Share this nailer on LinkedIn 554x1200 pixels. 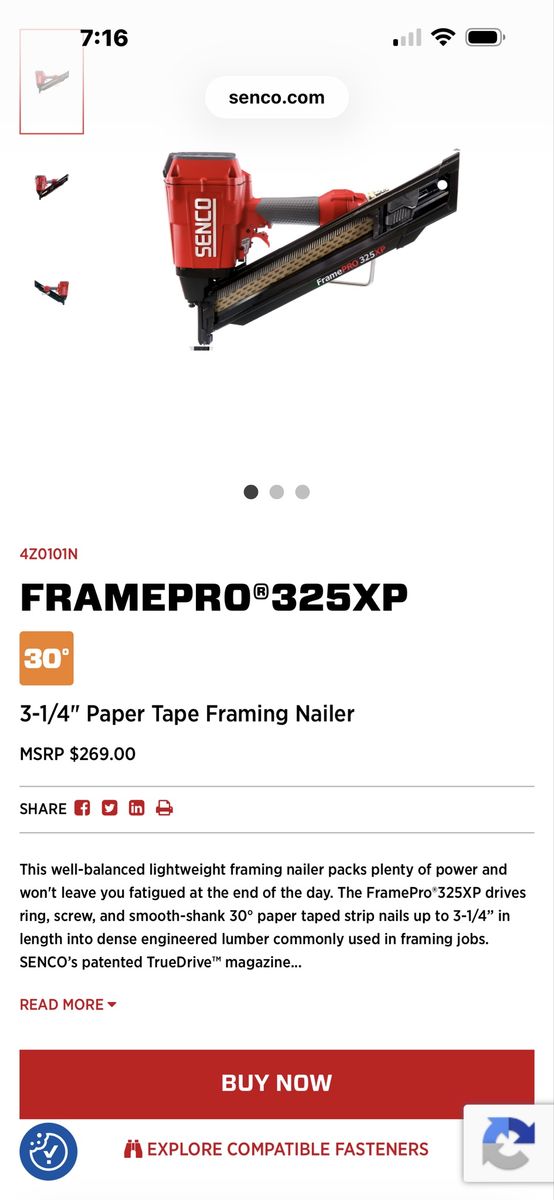tap(137, 808)
